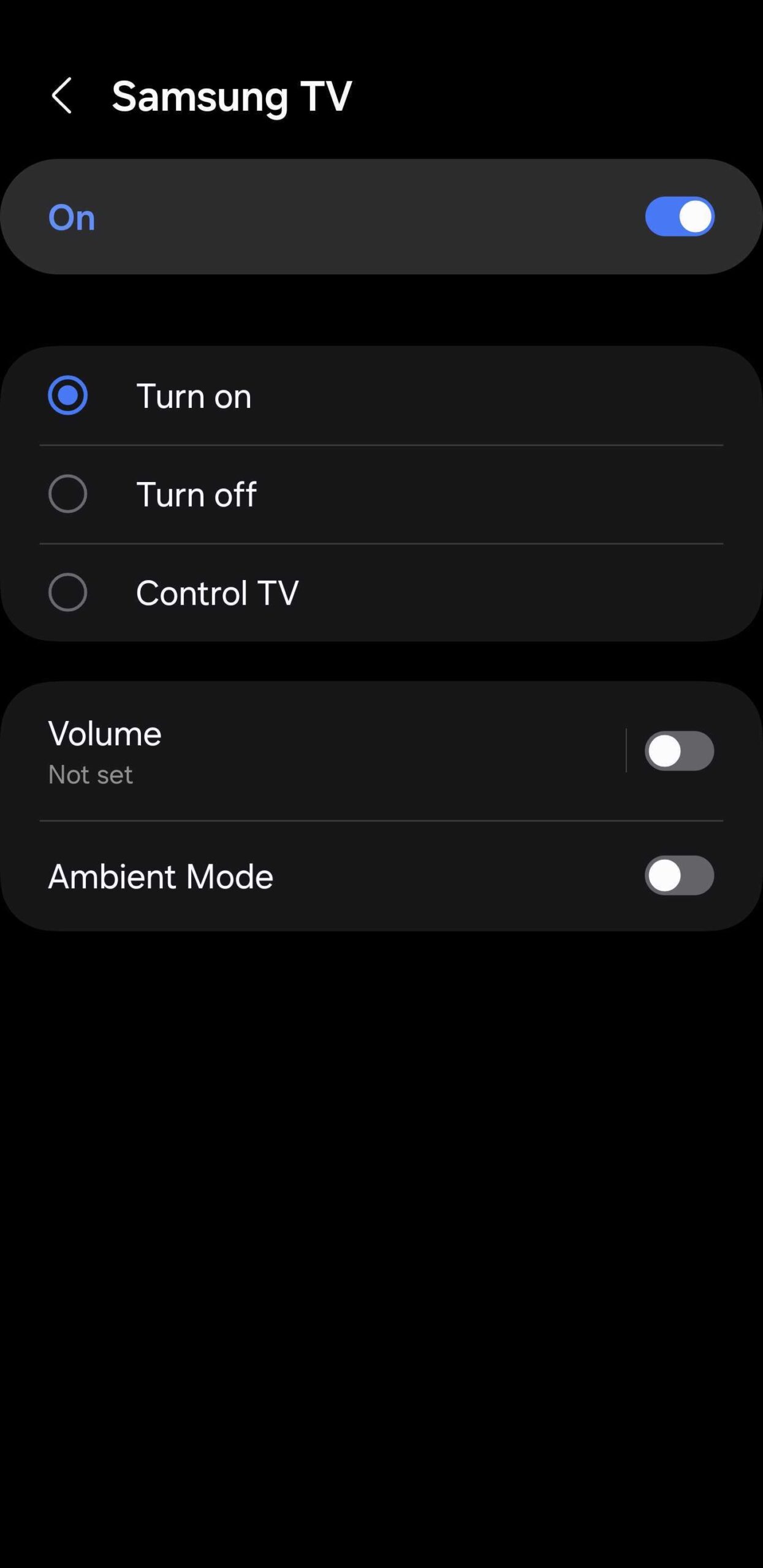Image resolution: width=763 pixels, height=1568 pixels.
Task: Disable the main On switch
Action: click(679, 216)
